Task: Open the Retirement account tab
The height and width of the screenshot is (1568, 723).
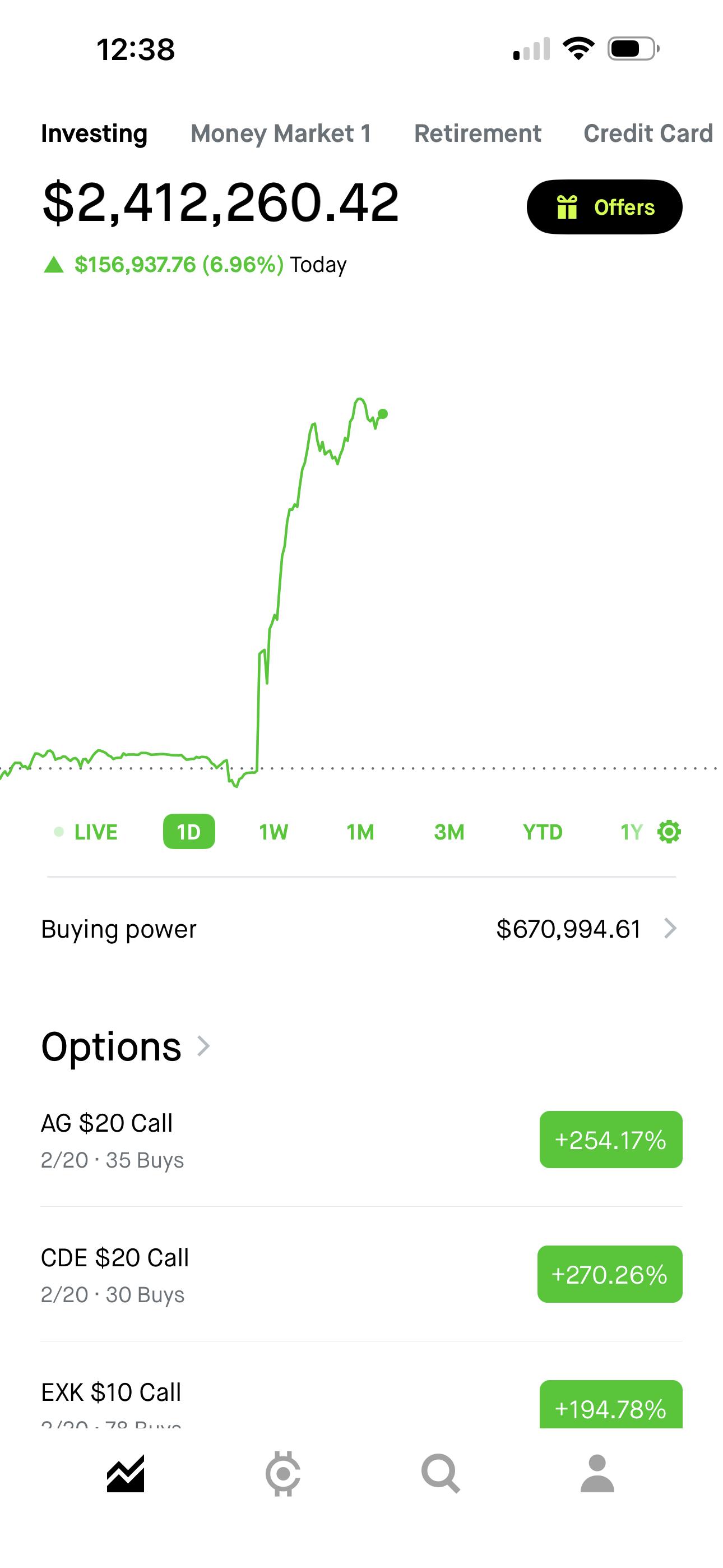Action: (477, 133)
